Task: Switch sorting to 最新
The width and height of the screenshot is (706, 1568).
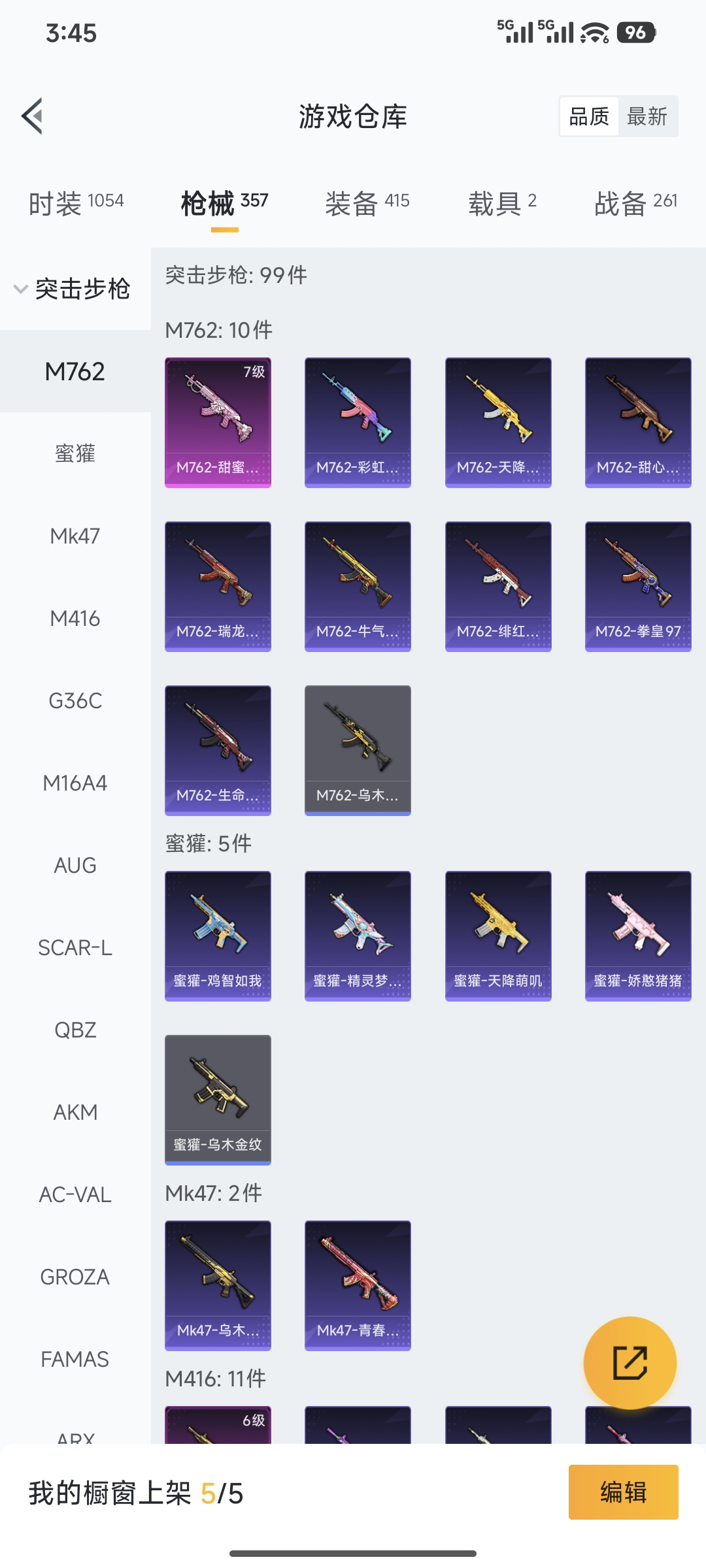Action: pos(648,116)
